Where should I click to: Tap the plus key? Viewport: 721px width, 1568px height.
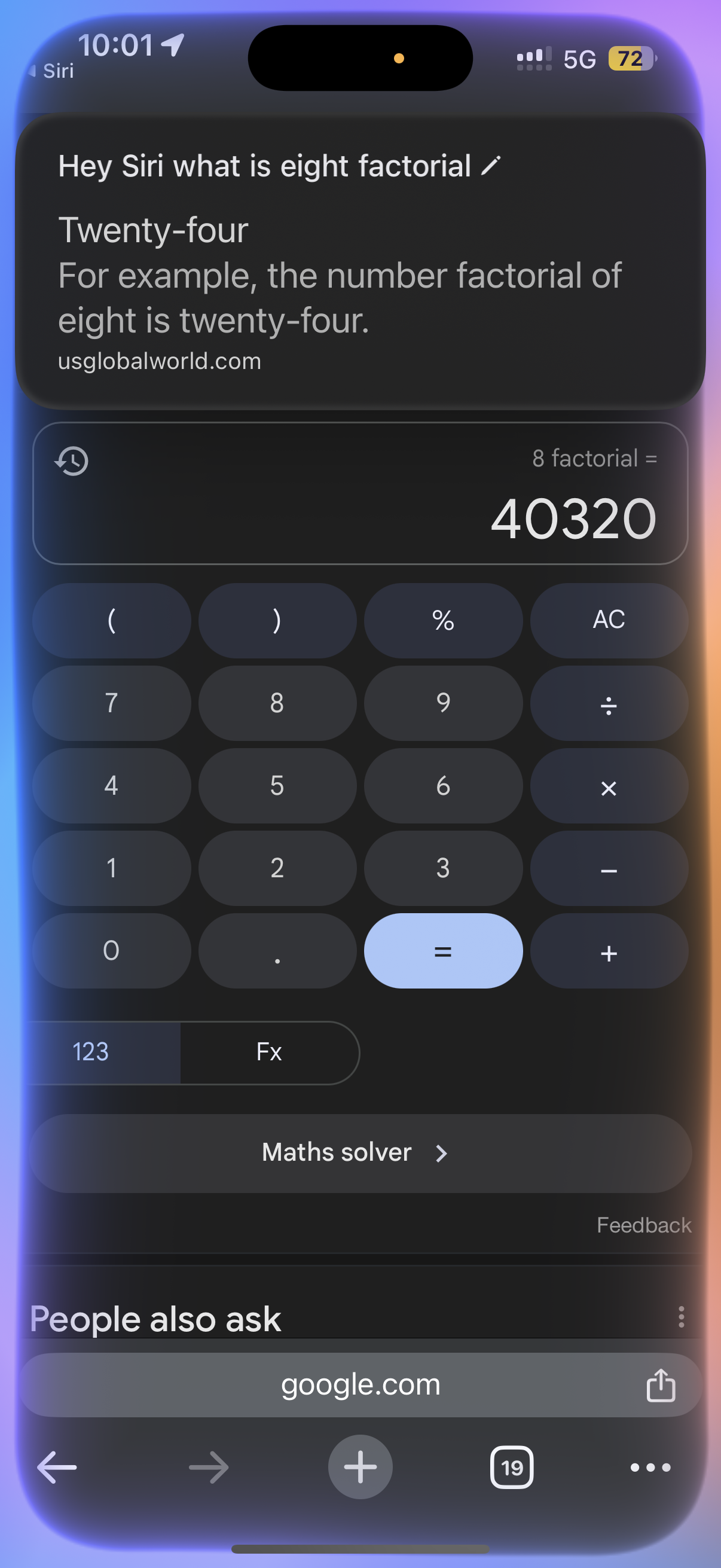(609, 951)
